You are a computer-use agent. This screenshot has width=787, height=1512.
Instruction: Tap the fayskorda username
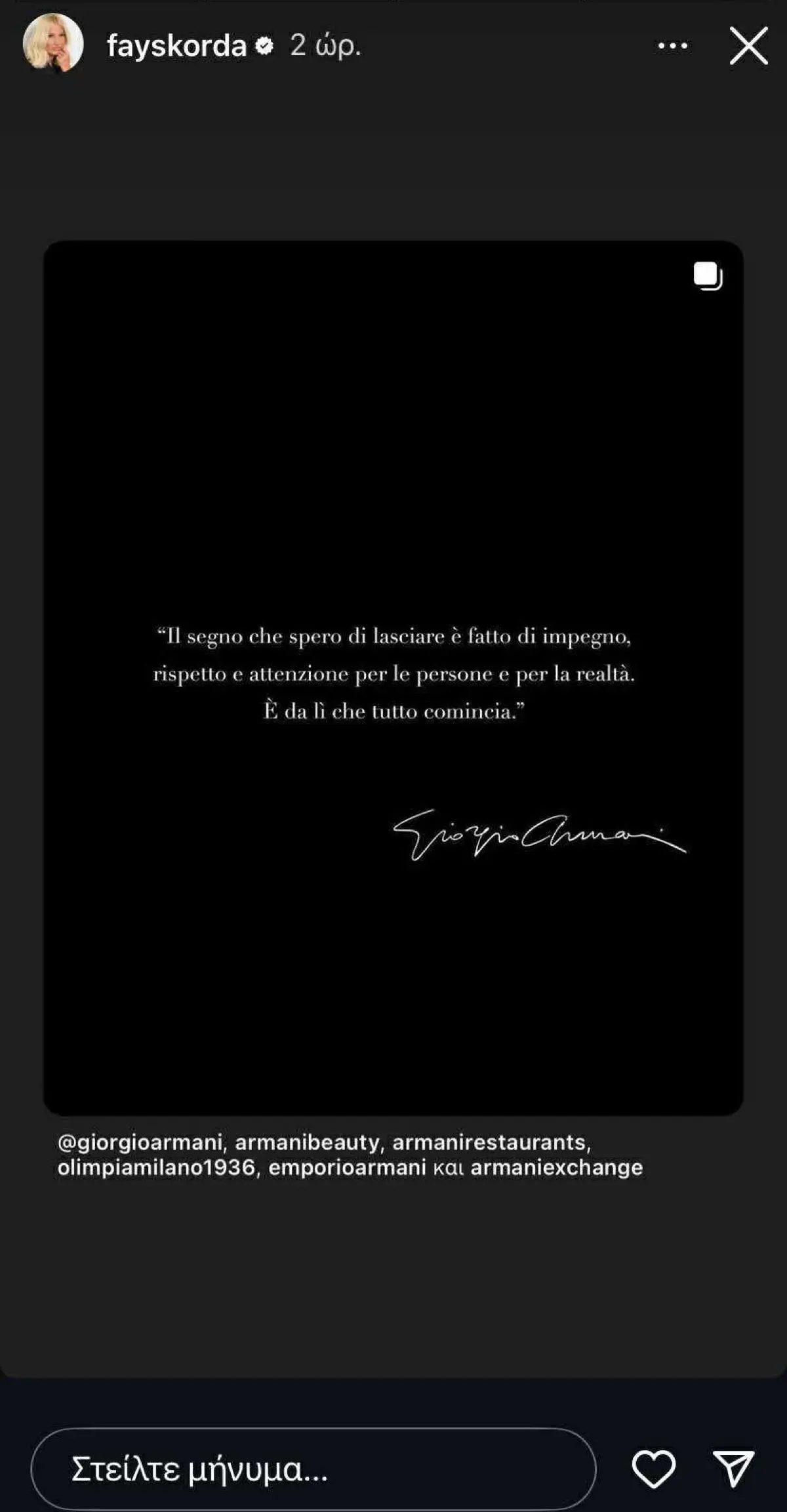(176, 46)
